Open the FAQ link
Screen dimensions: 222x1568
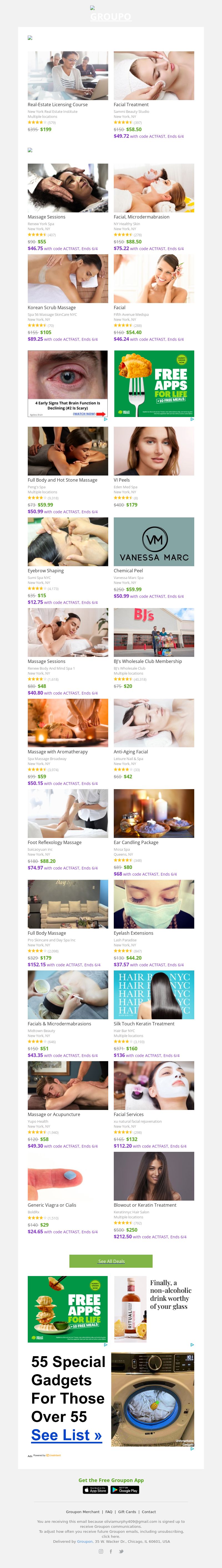(x=109, y=1512)
